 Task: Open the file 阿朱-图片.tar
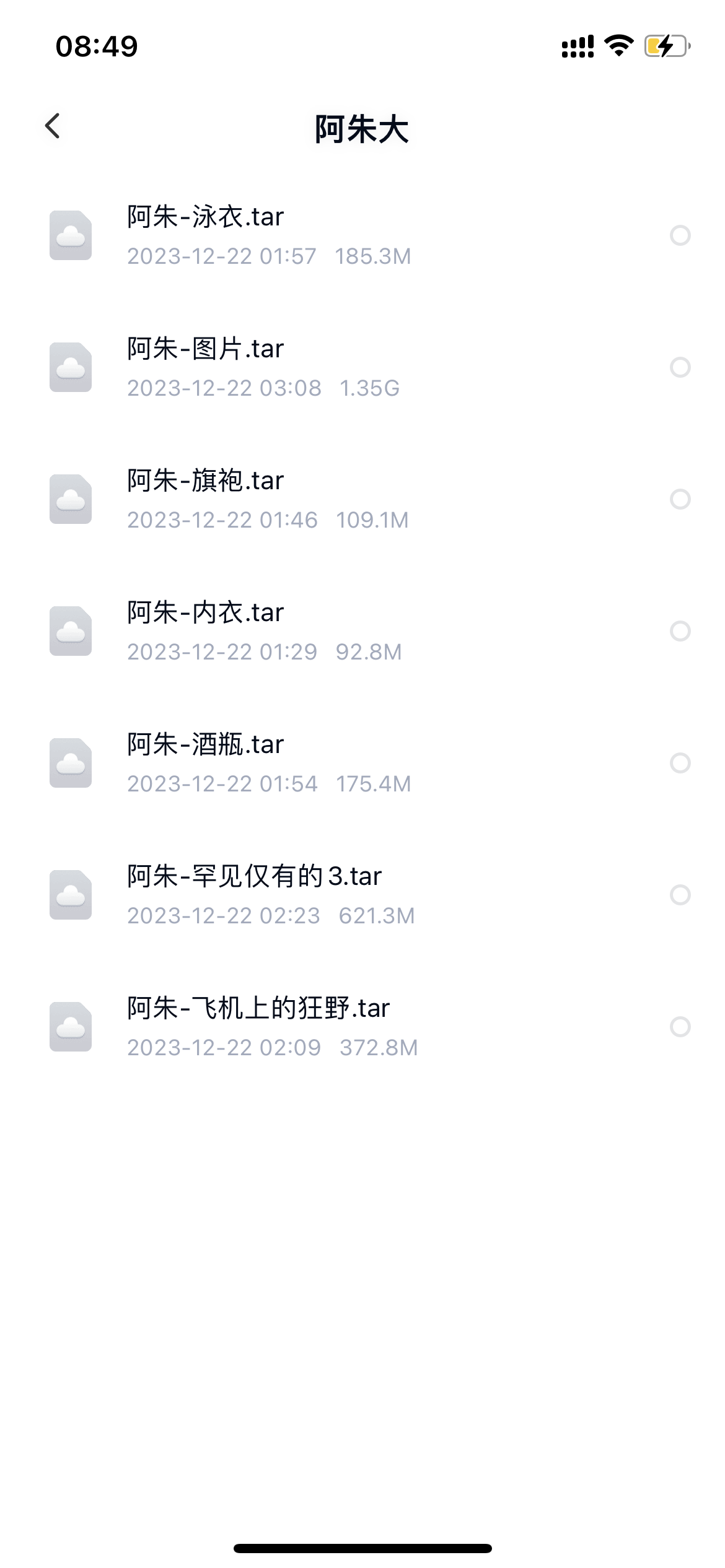pos(362,367)
